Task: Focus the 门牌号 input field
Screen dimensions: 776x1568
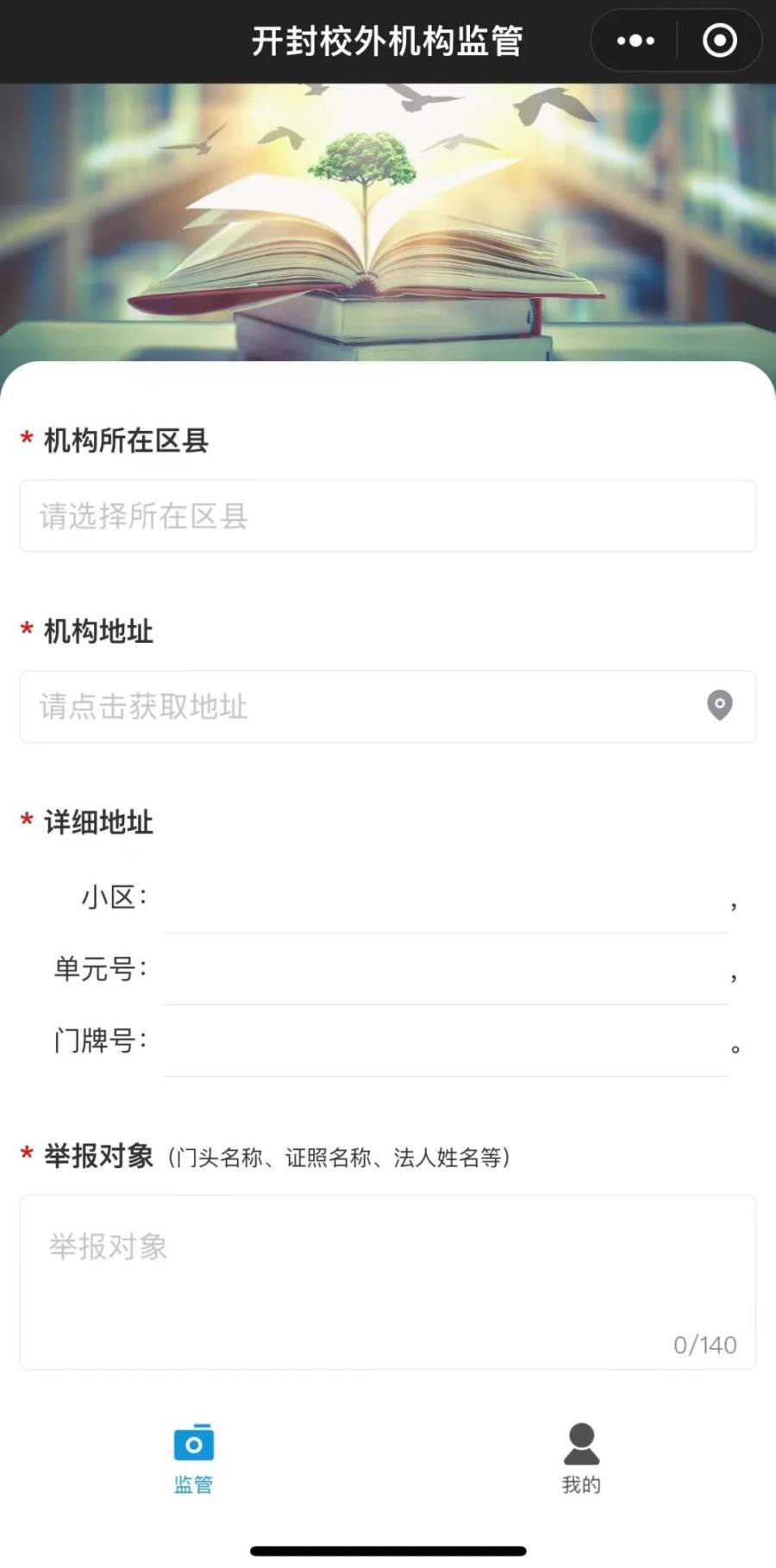Action: point(446,1041)
